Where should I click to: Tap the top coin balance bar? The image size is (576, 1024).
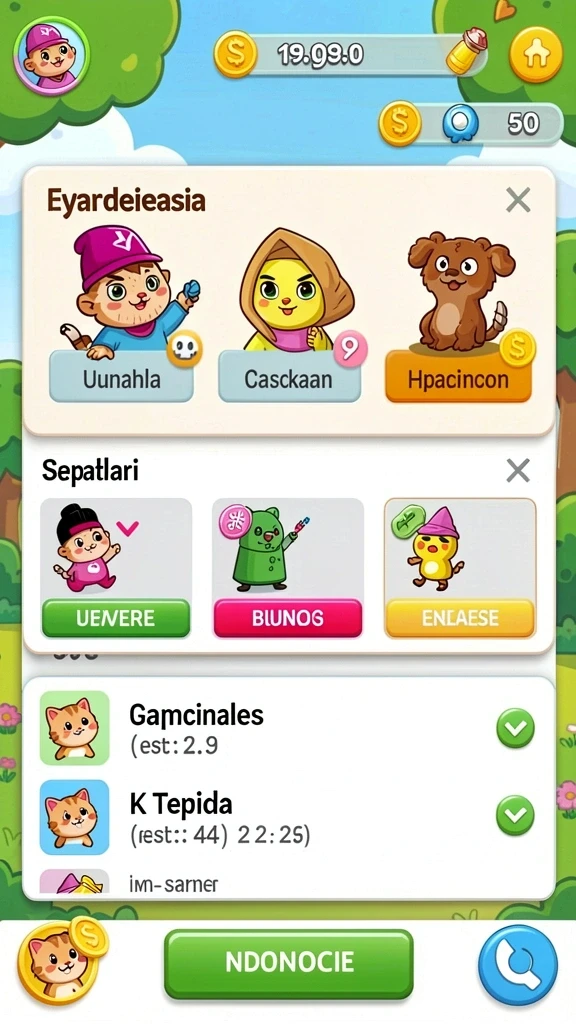351,55
